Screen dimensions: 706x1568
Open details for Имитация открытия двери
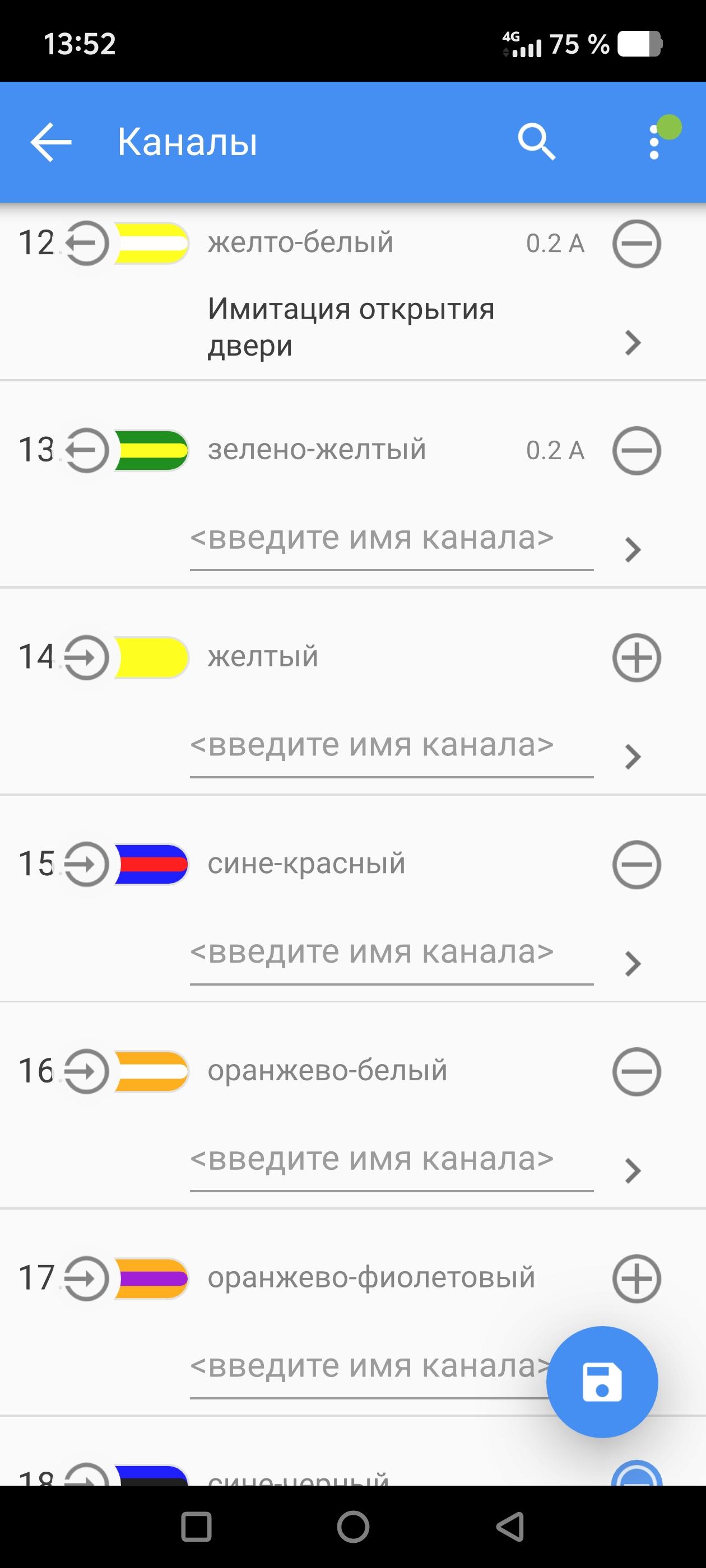[x=633, y=343]
